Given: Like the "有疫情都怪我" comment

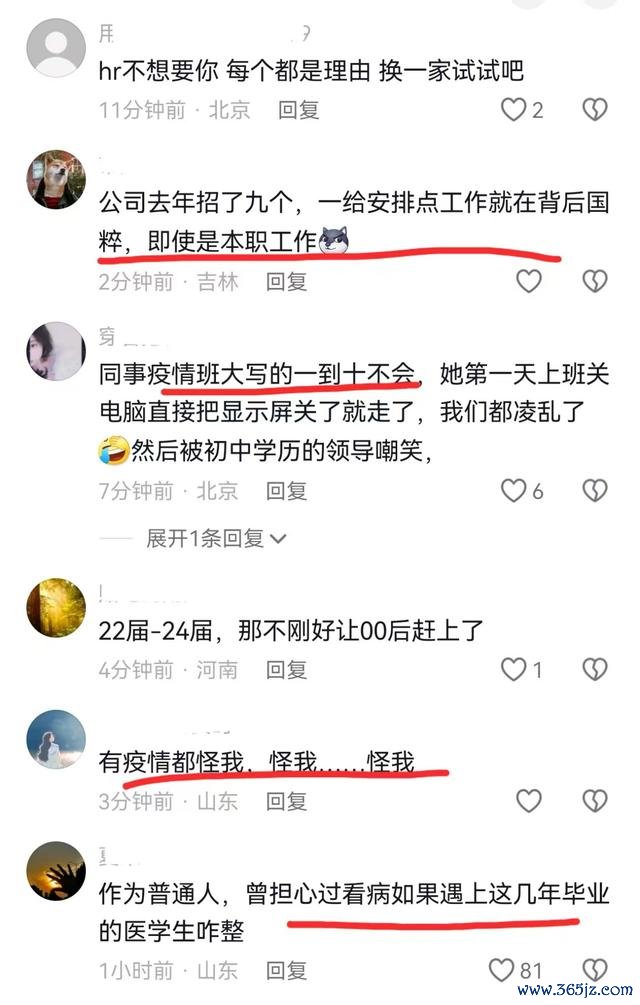Looking at the screenshot, I should coord(528,800).
